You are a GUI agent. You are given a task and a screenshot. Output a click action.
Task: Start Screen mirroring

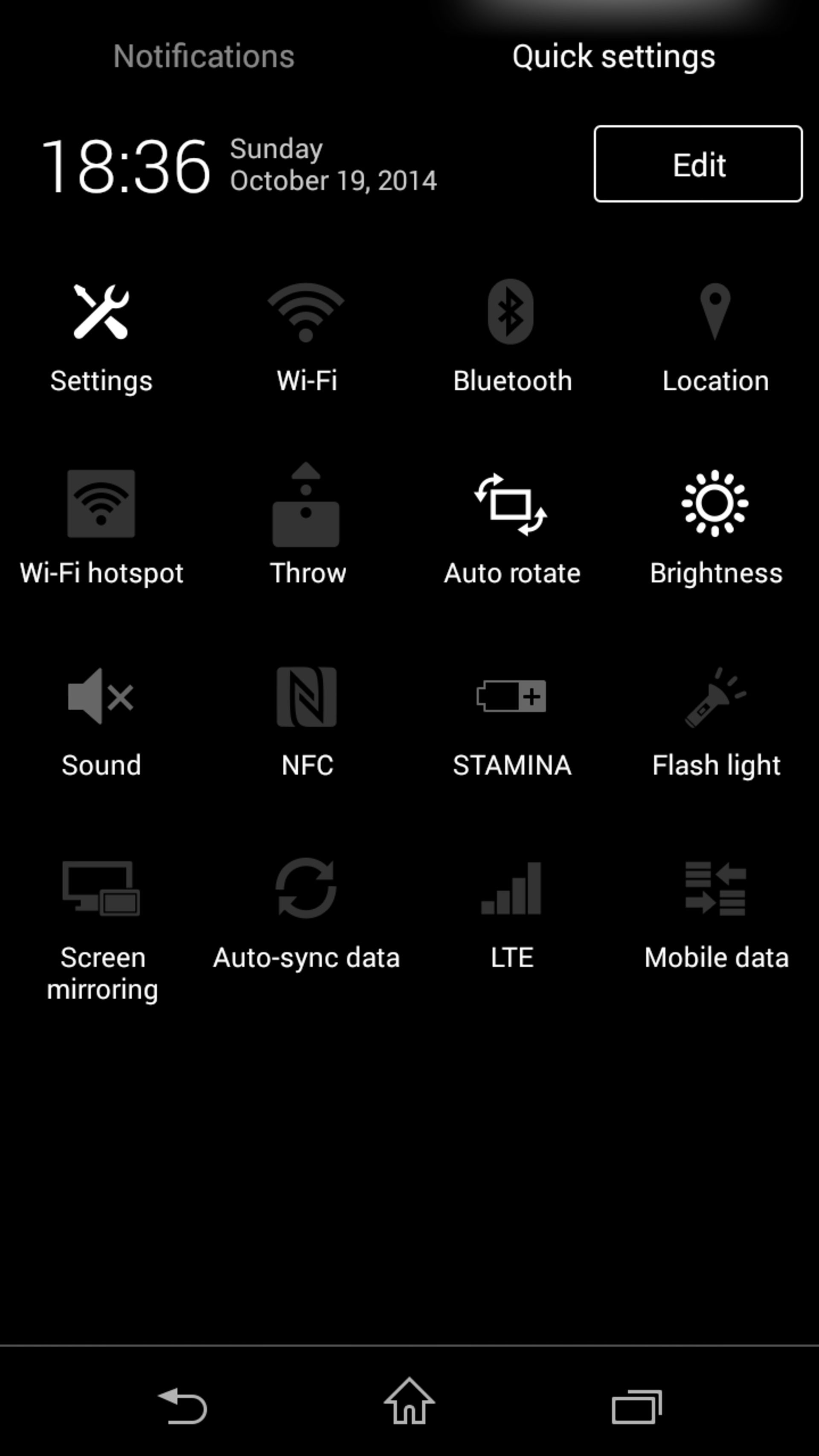coord(102,921)
